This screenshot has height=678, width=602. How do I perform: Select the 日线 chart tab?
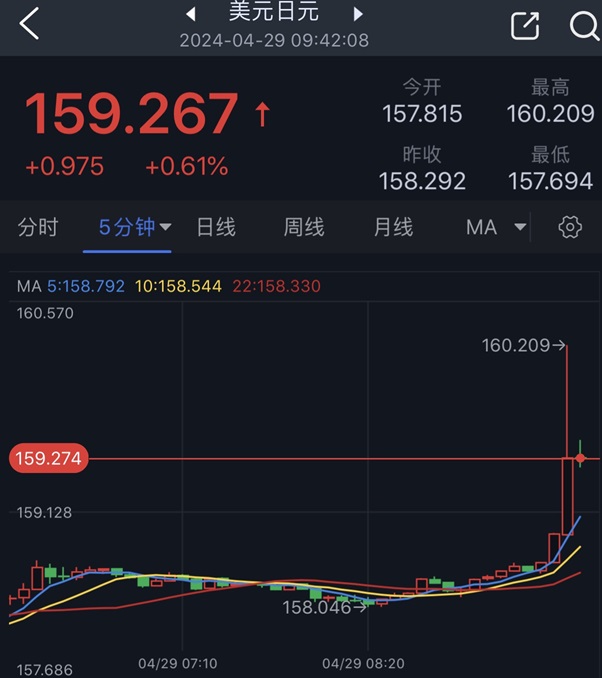pos(215,228)
